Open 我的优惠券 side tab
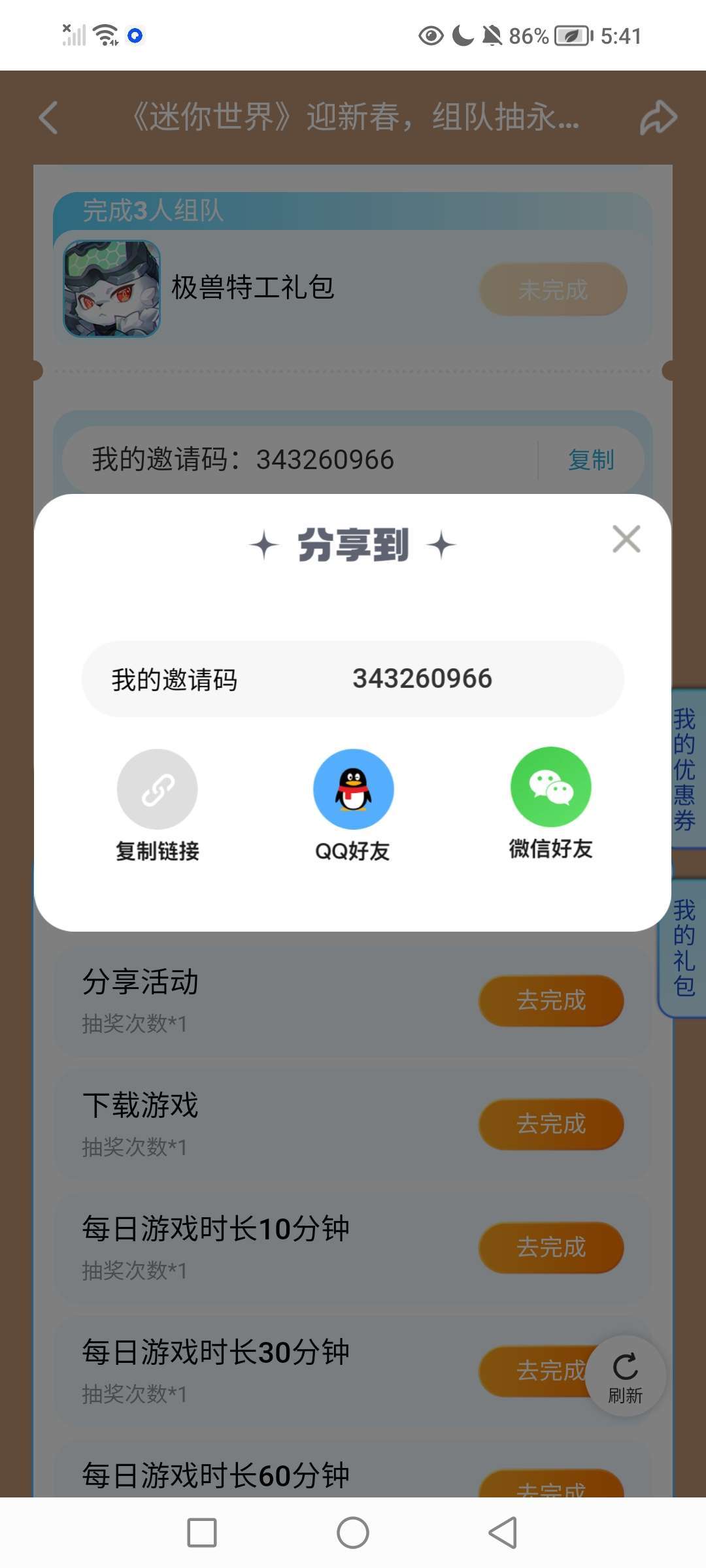This screenshot has width=706, height=1568. pos(684,769)
